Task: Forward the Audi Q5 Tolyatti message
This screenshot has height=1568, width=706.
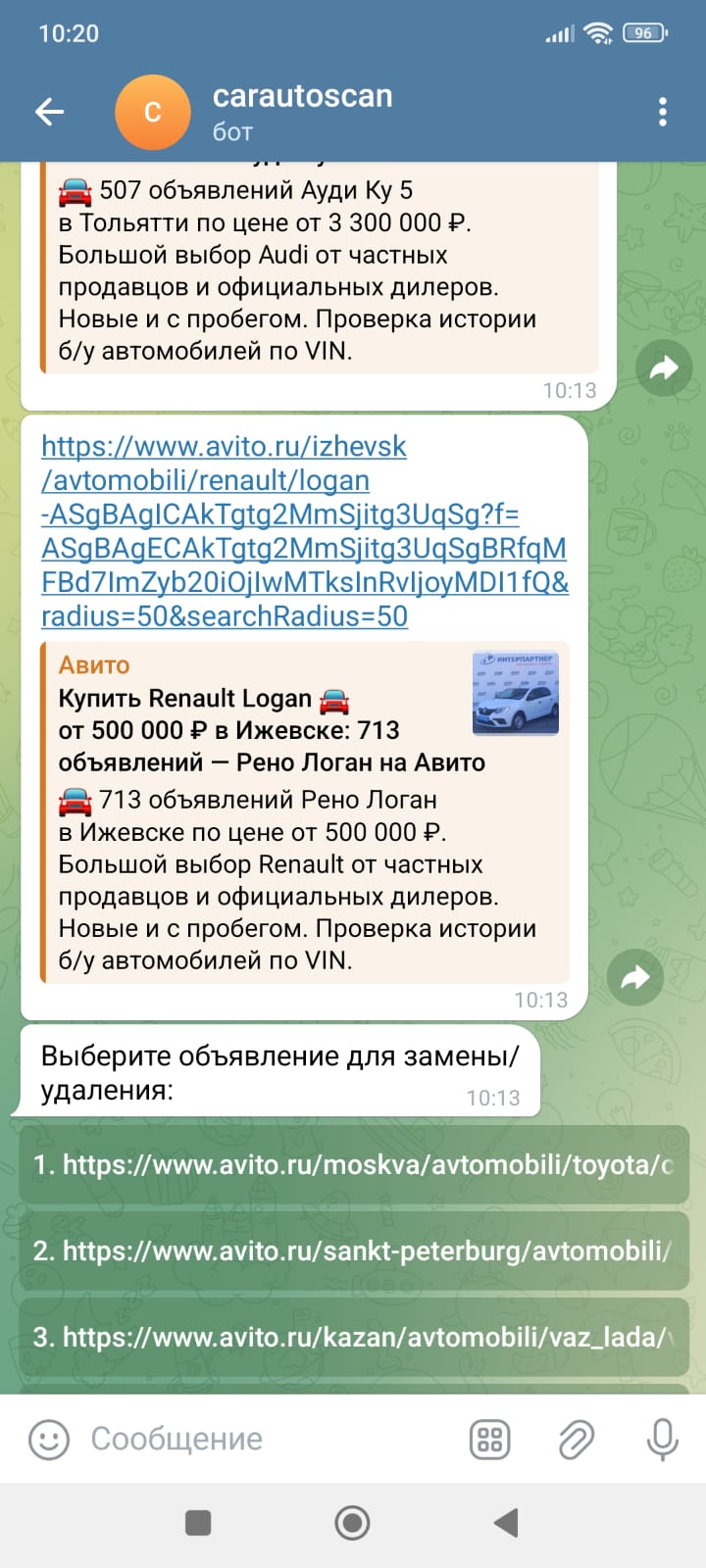Action: [664, 367]
